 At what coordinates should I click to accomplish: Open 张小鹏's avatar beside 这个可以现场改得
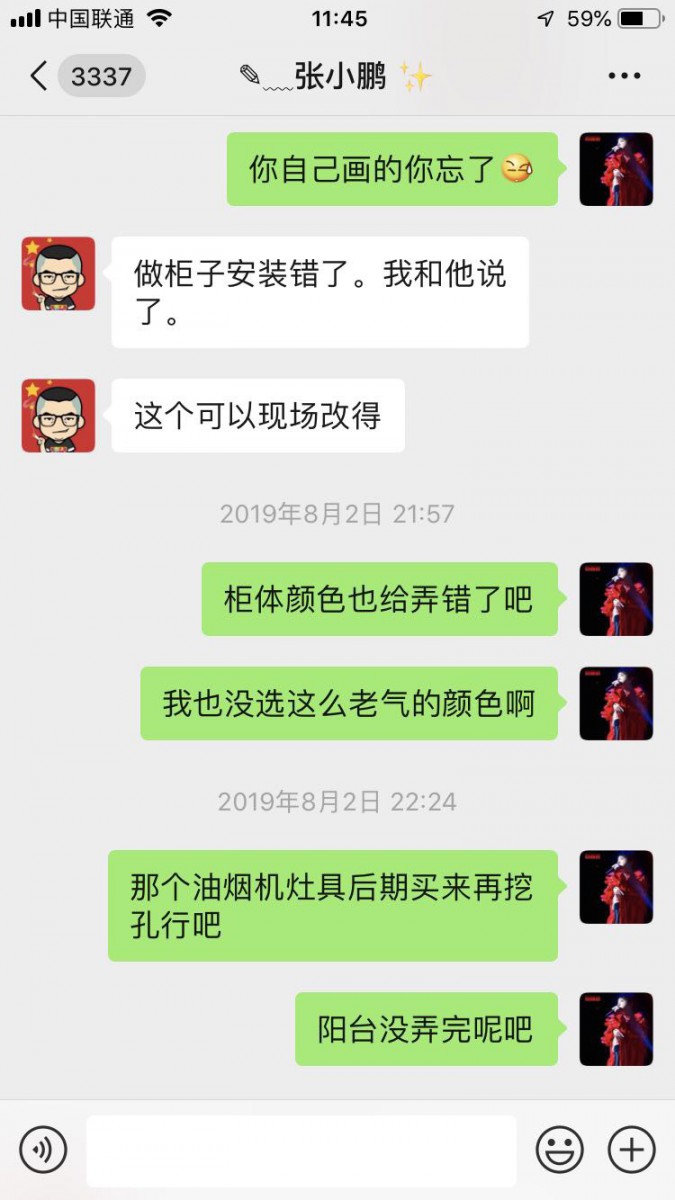(x=58, y=415)
